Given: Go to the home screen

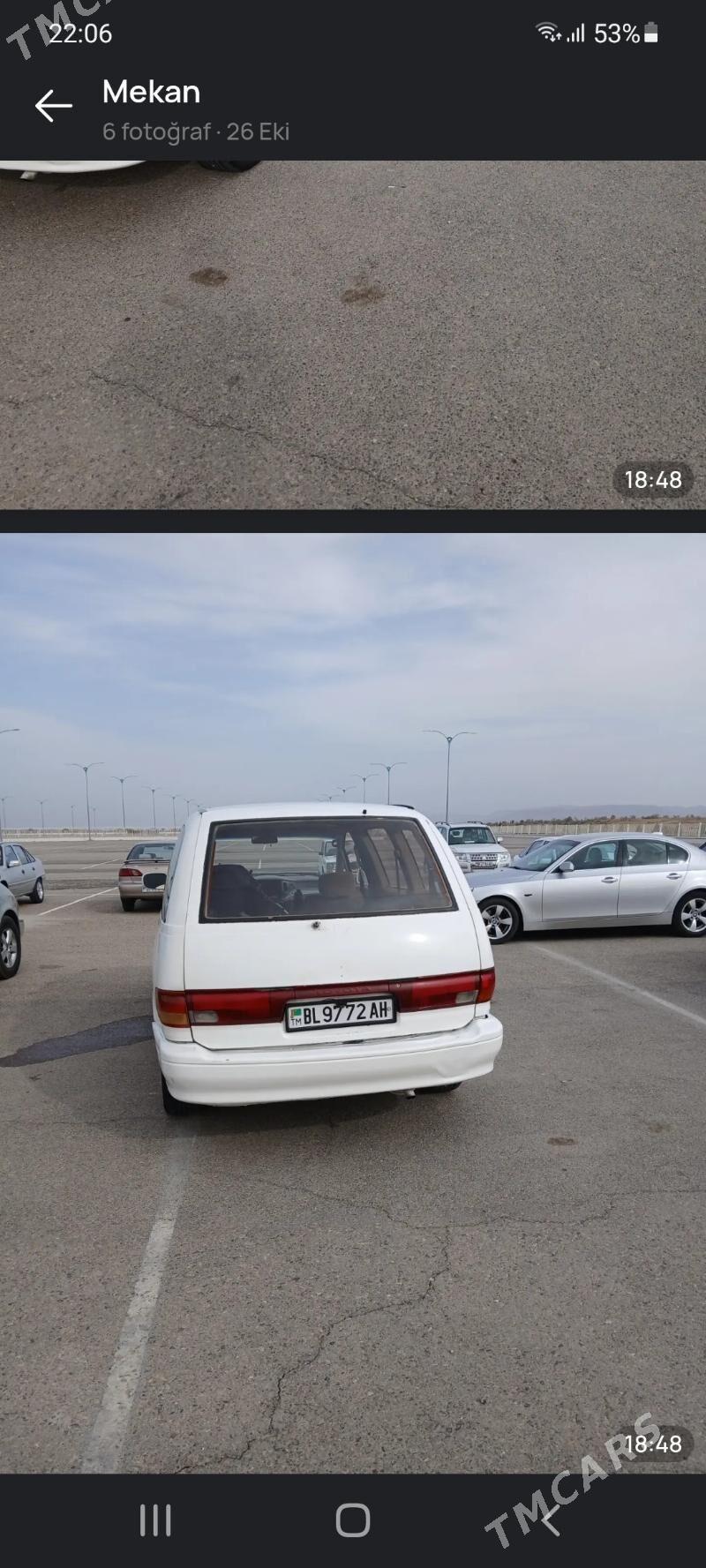Looking at the screenshot, I should pos(353,1520).
